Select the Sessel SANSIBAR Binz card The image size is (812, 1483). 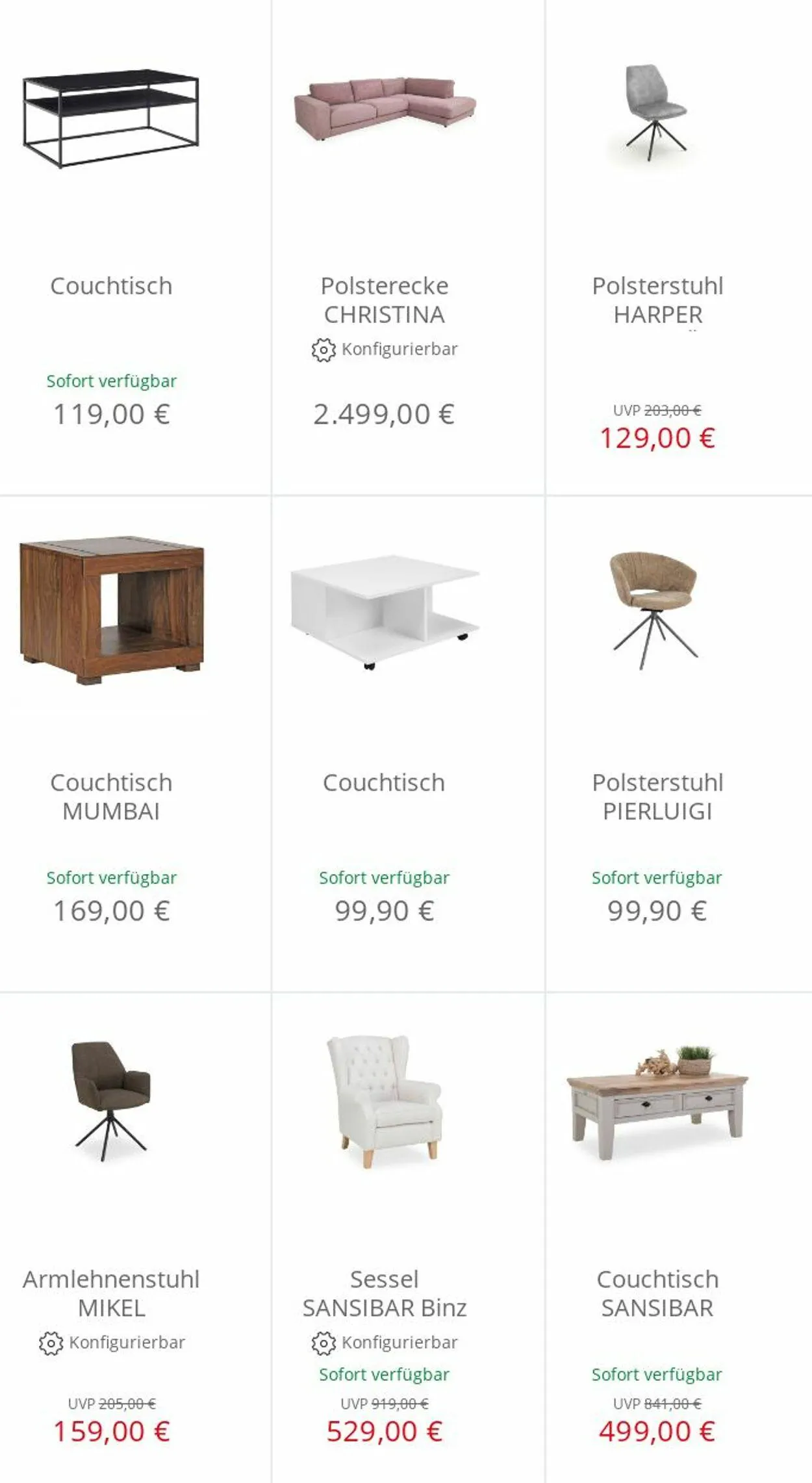tap(408, 1238)
